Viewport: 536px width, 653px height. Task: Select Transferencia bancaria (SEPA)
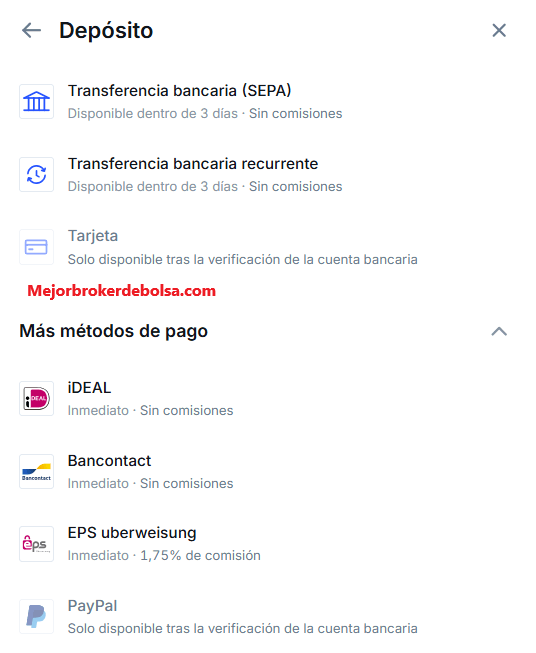pyautogui.click(x=265, y=102)
